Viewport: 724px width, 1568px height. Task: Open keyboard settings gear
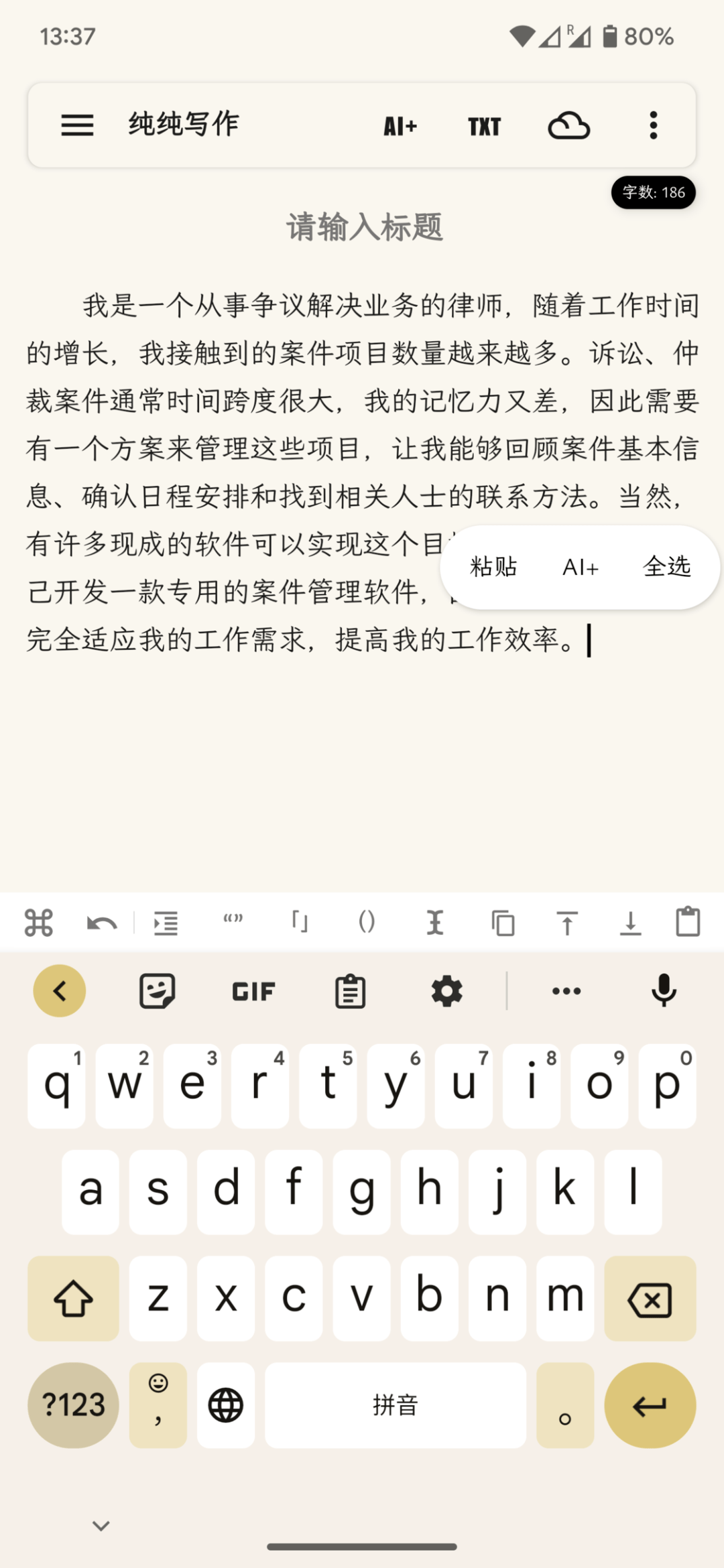point(447,991)
